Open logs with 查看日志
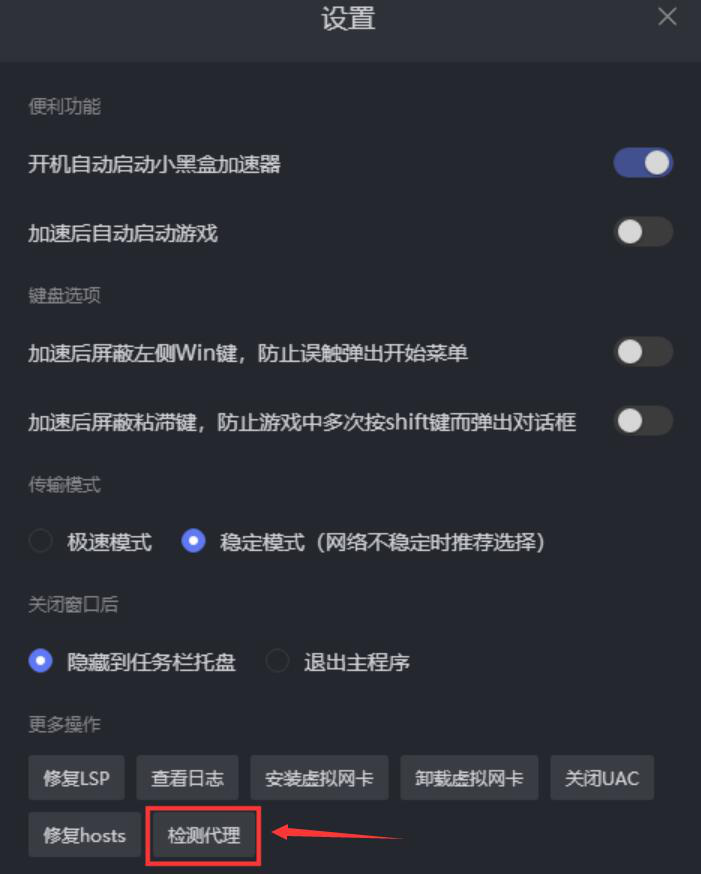 (187, 778)
